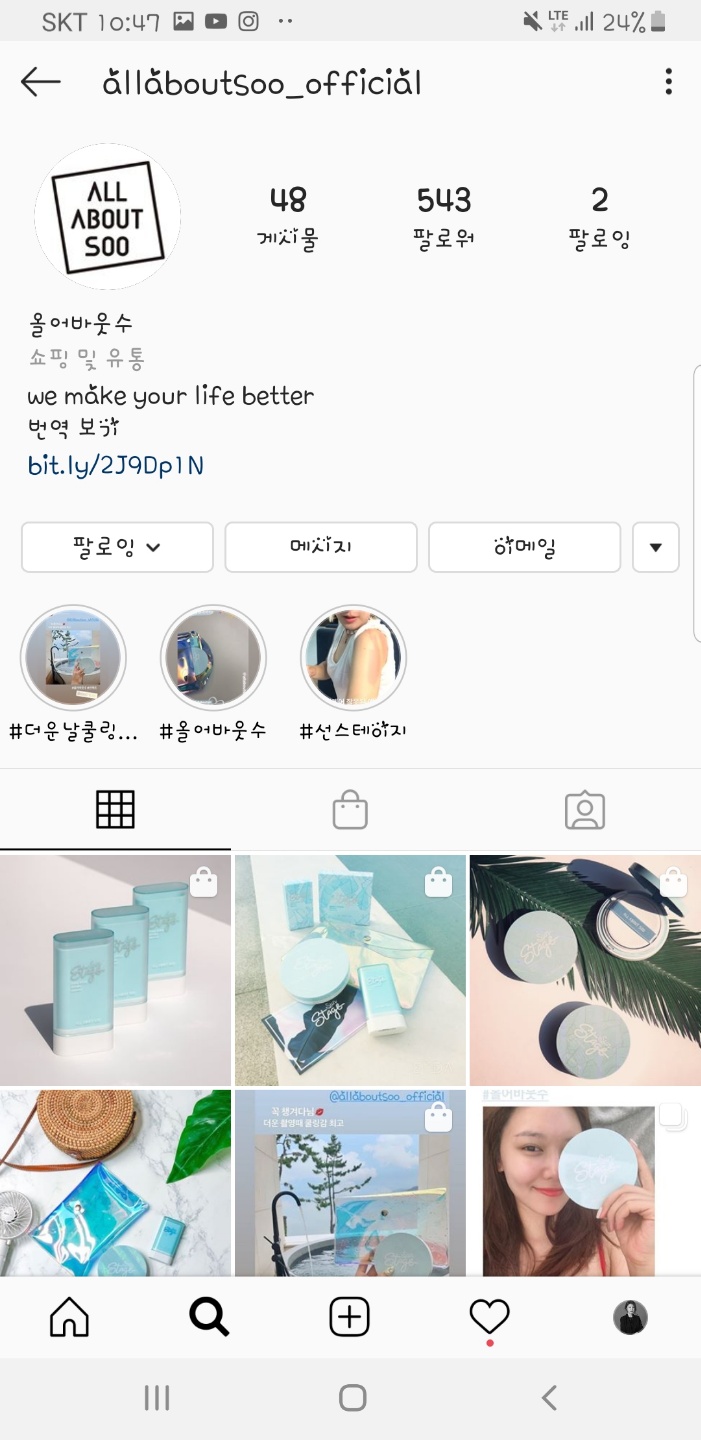Tap the 메시지 message button
Screen dimensions: 701x1440
321,547
